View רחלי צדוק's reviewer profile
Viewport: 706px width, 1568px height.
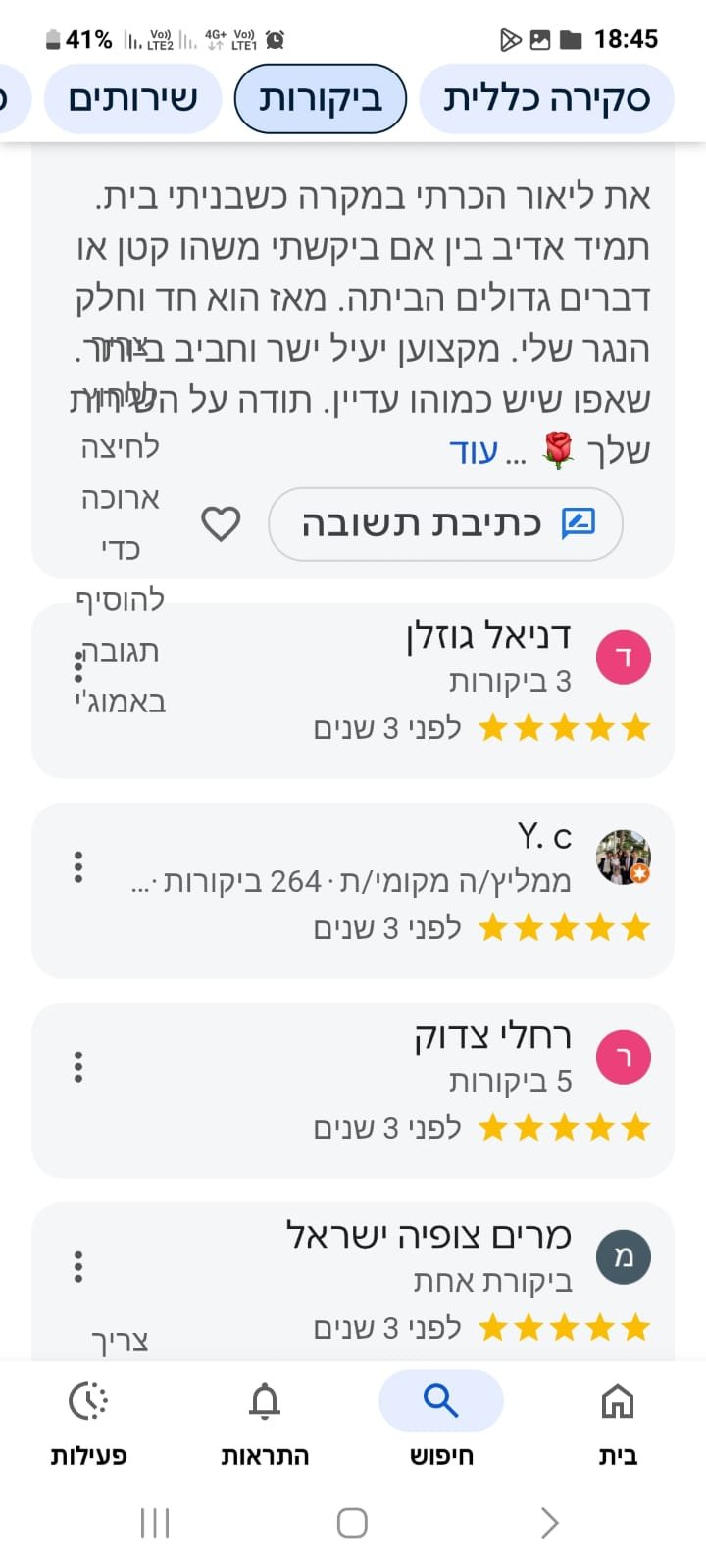click(624, 1056)
